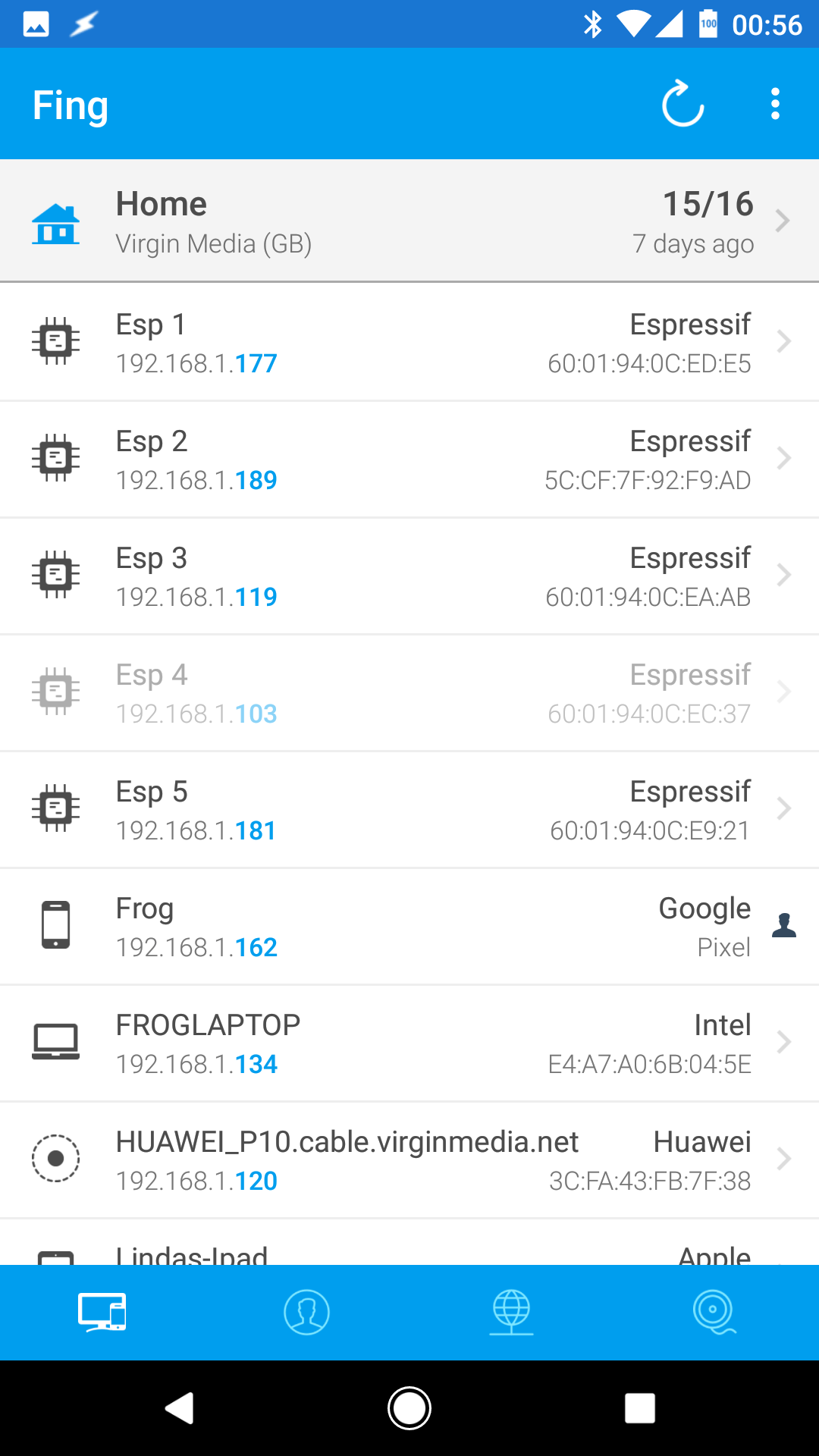Open the offline Esp 4 device
819x1456 pixels.
(x=409, y=692)
